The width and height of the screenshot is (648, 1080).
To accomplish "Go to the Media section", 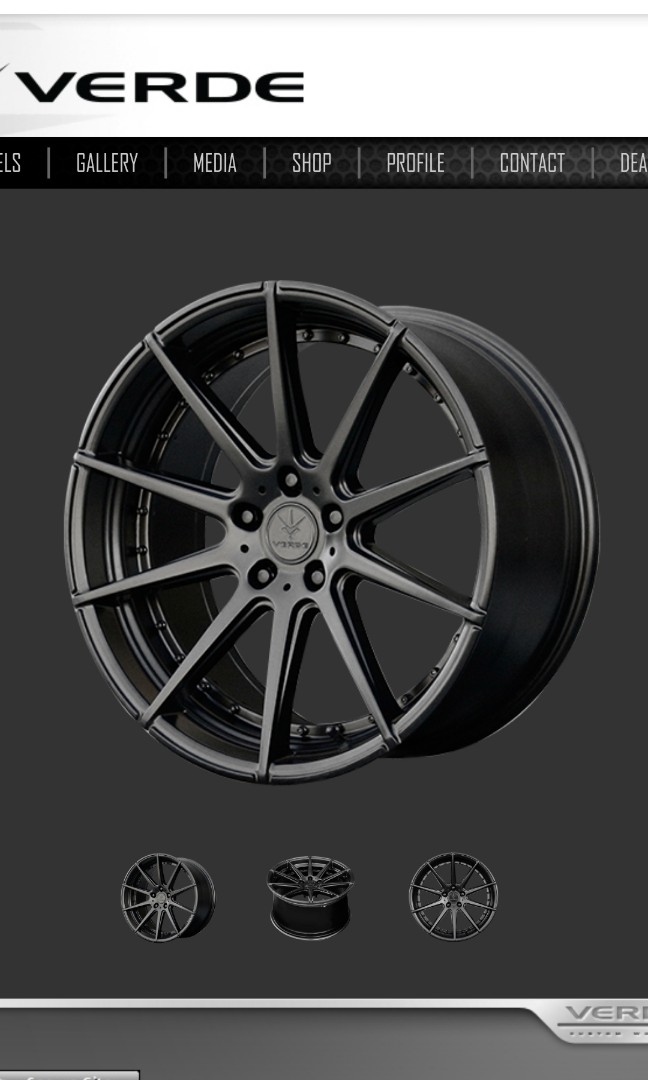I will click(x=215, y=163).
